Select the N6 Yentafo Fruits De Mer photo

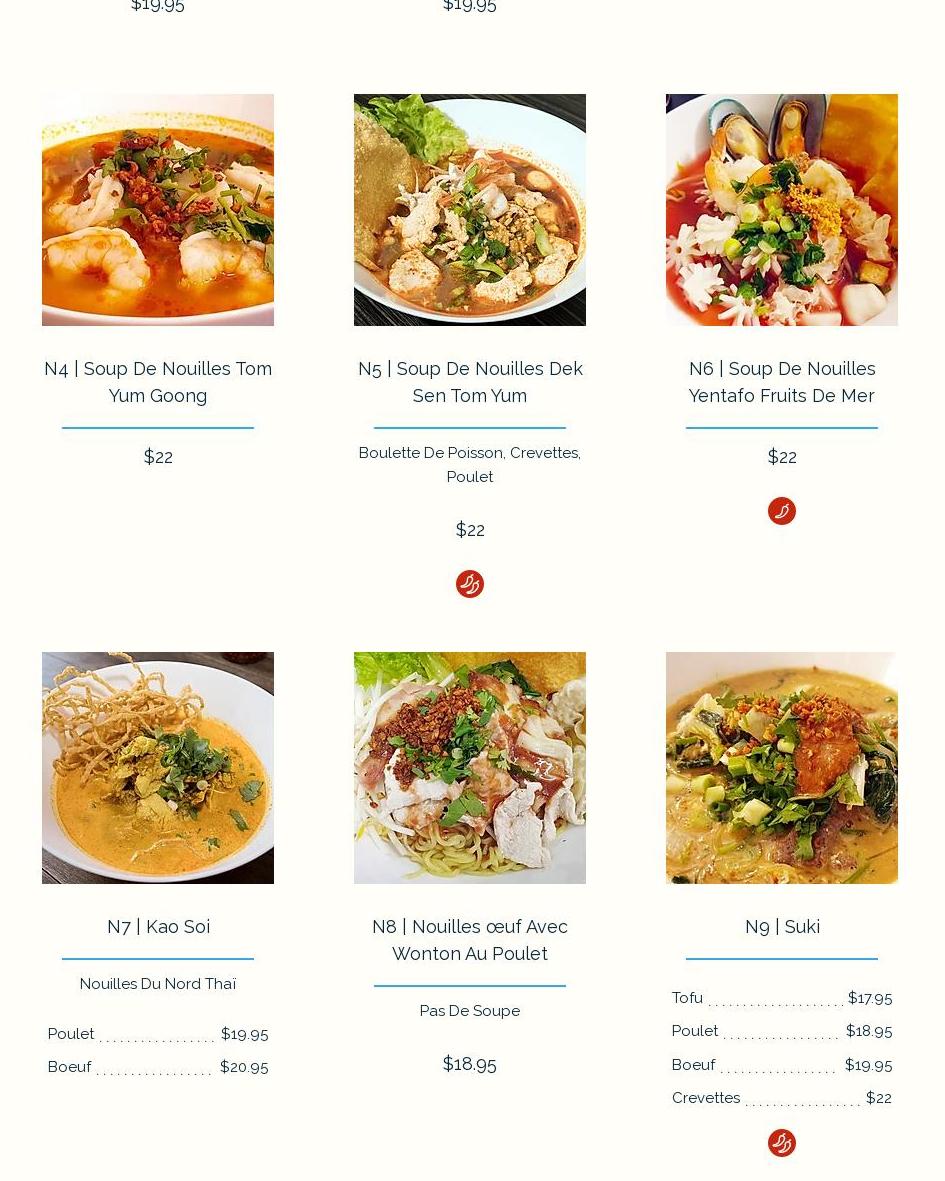coord(782,210)
